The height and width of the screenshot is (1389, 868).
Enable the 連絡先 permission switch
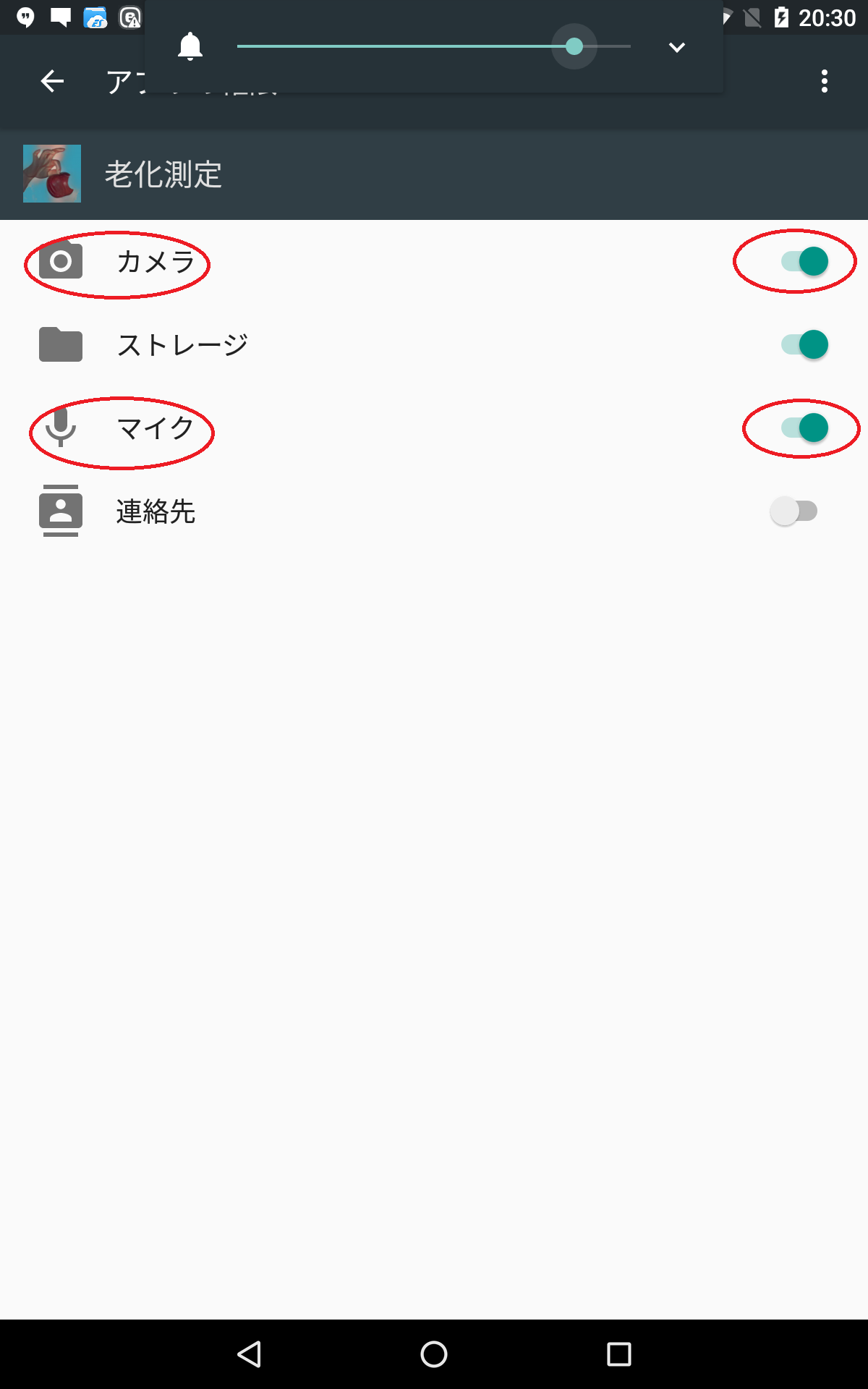pos(793,511)
